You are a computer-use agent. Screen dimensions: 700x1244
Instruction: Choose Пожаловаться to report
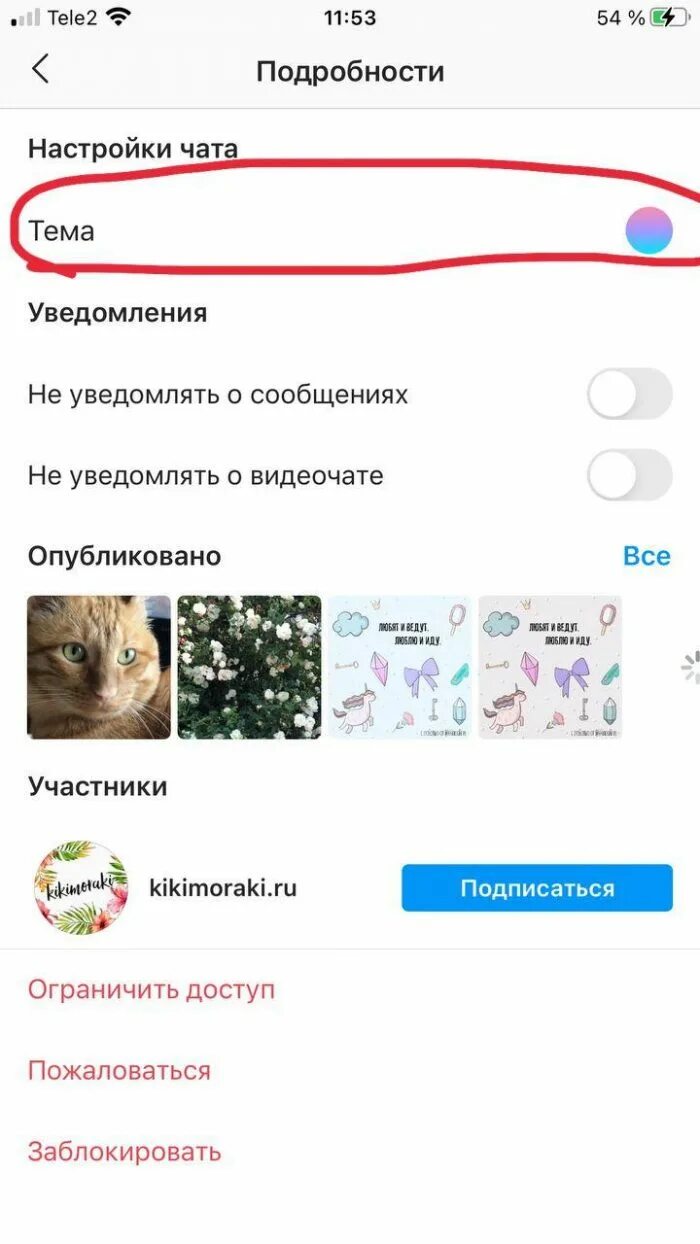(119, 1071)
